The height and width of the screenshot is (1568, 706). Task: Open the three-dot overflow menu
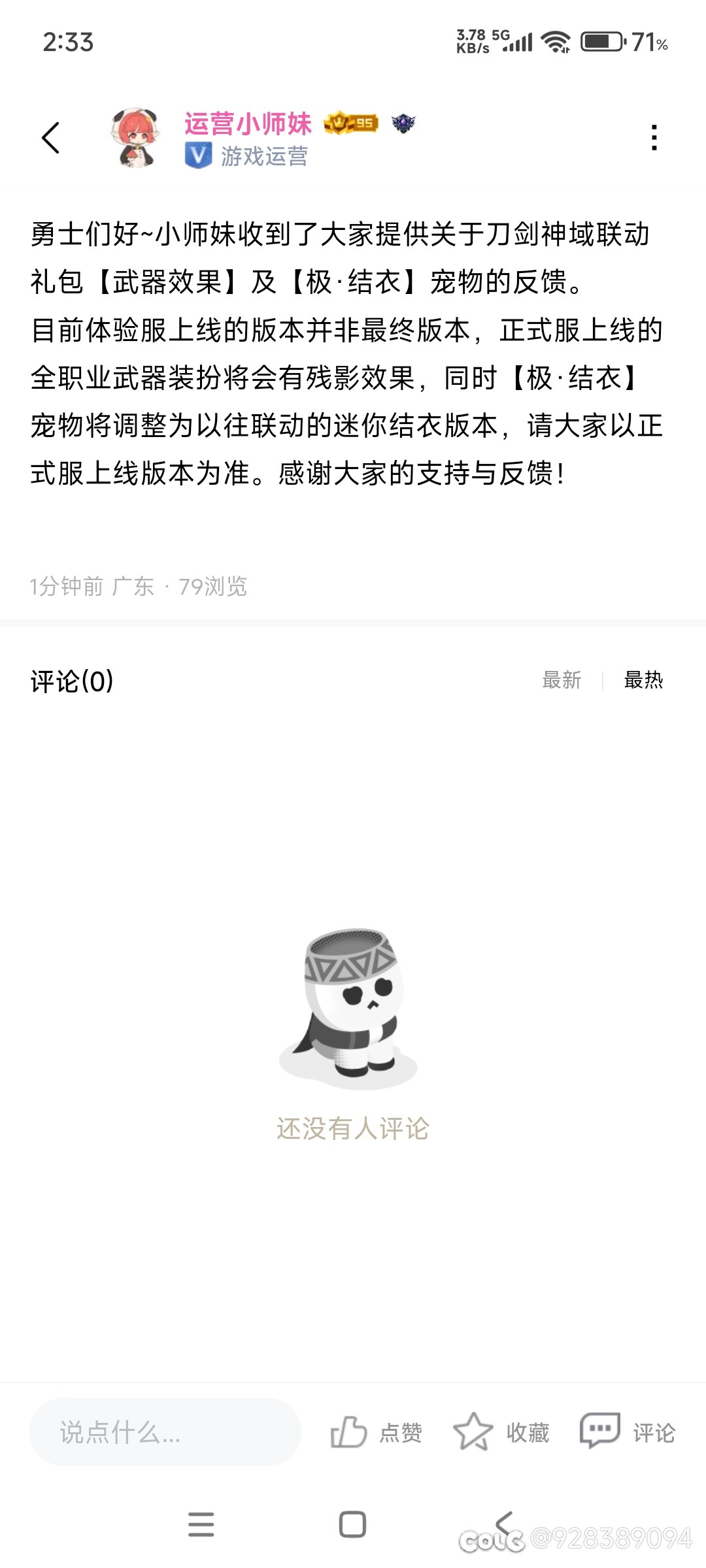pos(654,138)
